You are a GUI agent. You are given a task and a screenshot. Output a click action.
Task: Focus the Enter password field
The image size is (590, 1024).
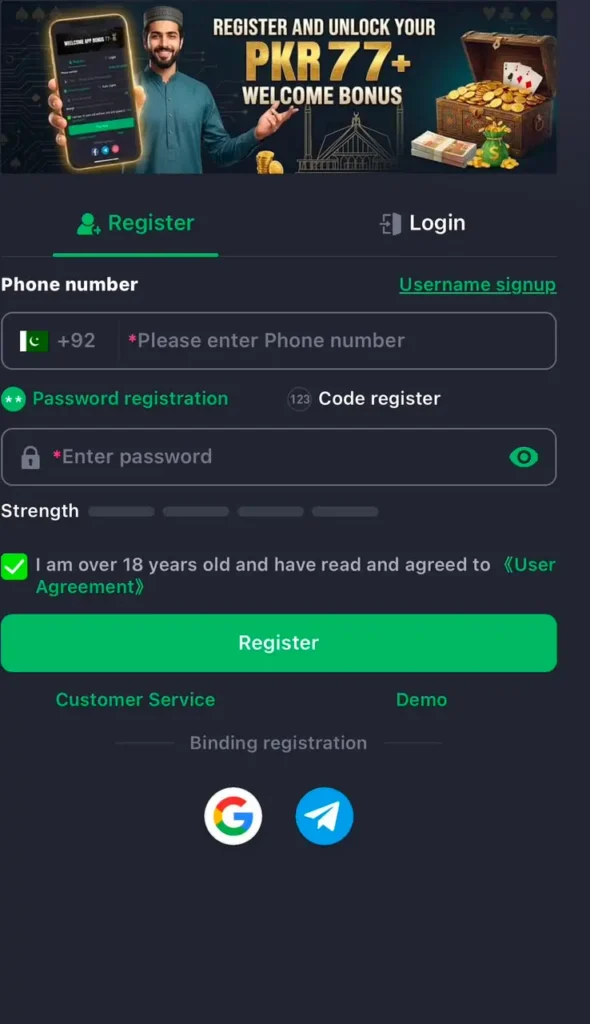pos(279,457)
